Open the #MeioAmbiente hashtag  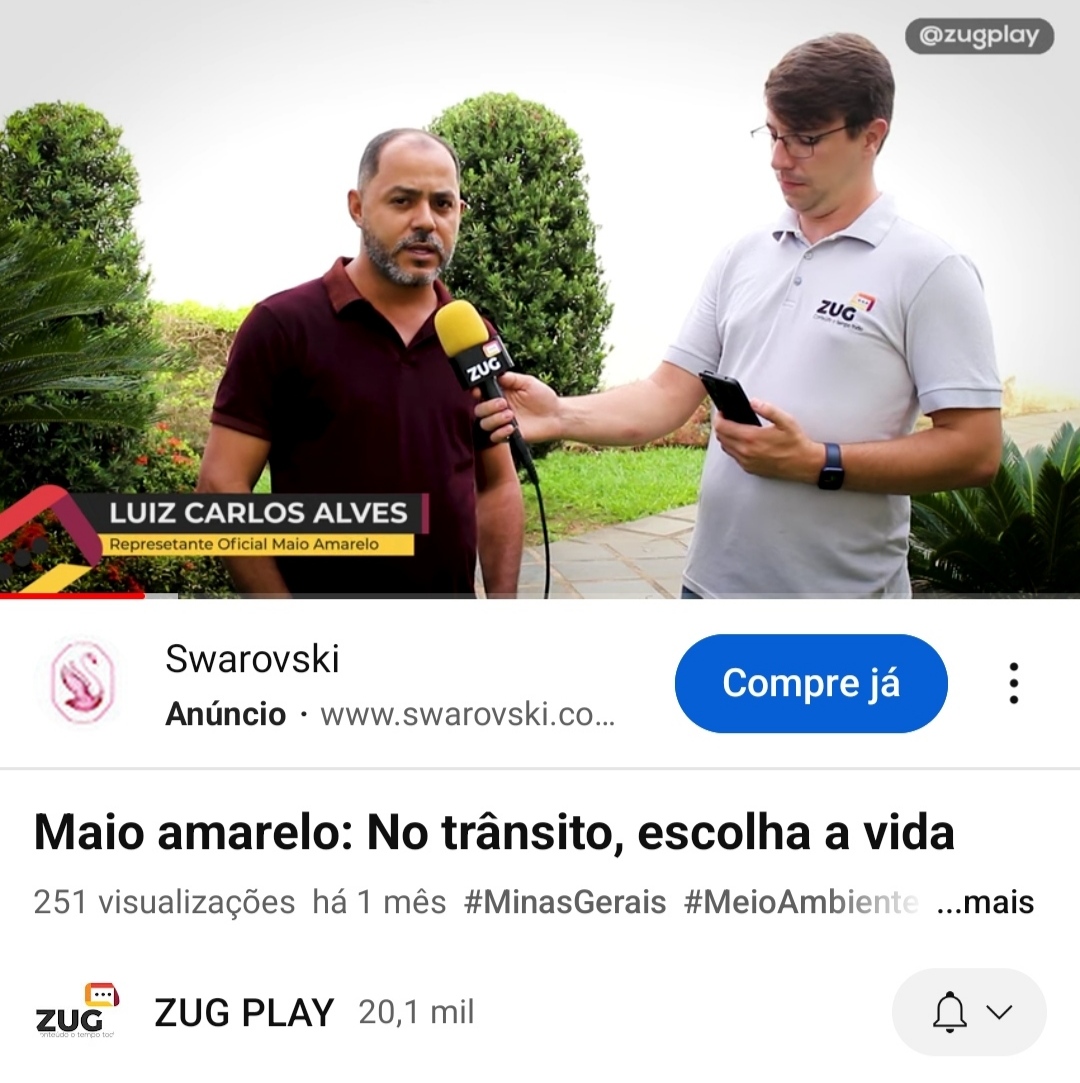tap(800, 902)
